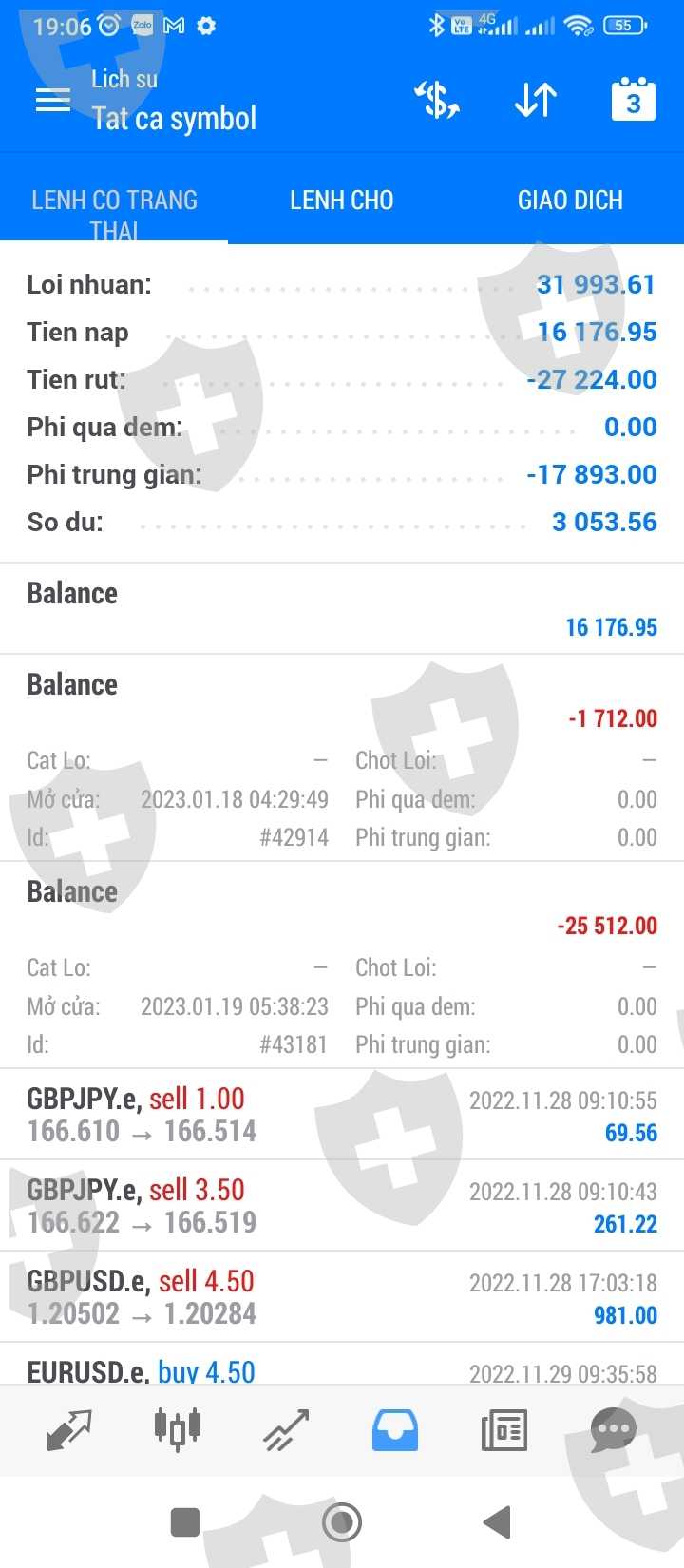Open the chat messages tab

coord(614,1429)
